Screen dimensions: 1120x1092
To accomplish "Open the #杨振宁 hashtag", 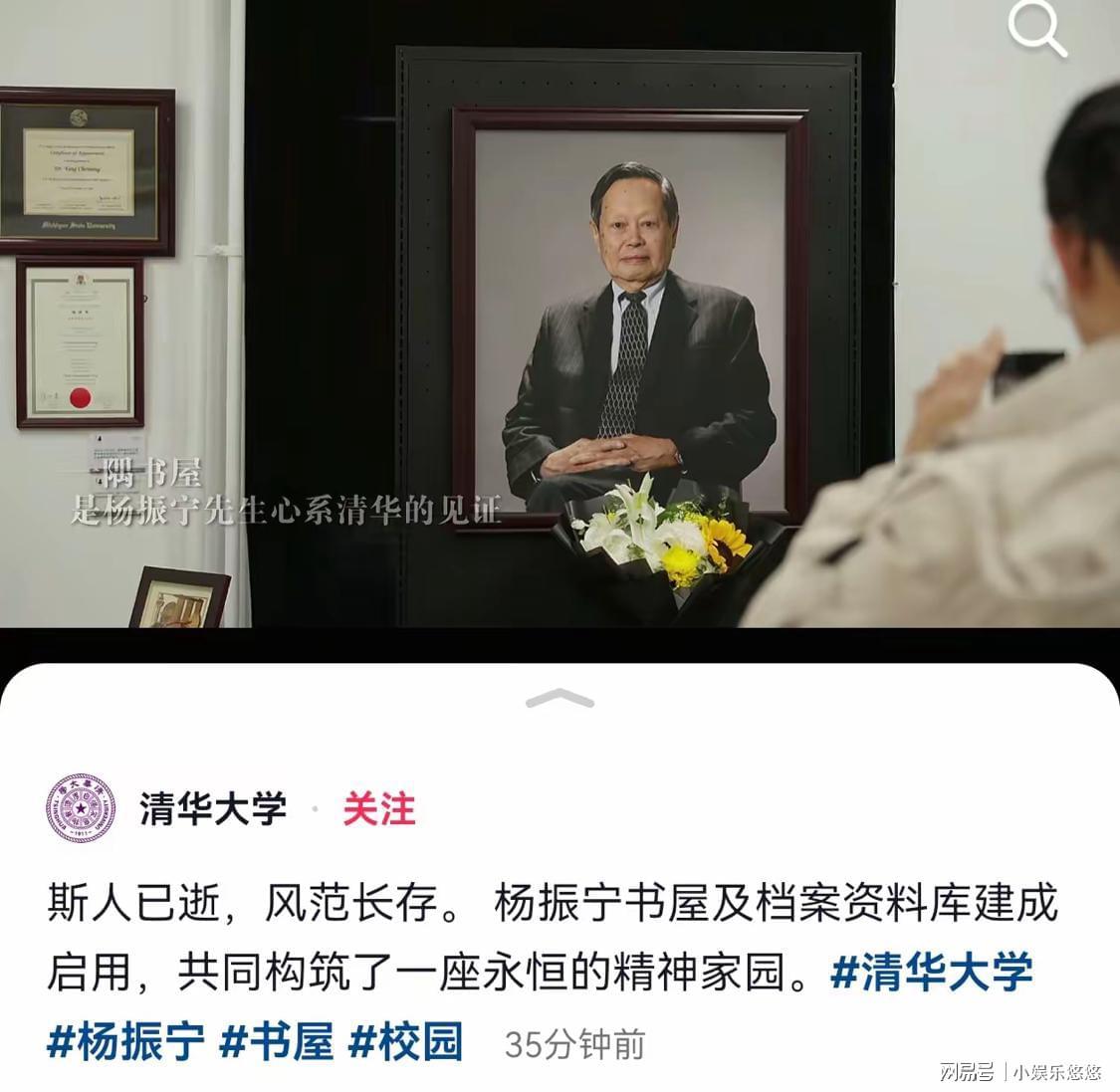I will [x=125, y=1042].
